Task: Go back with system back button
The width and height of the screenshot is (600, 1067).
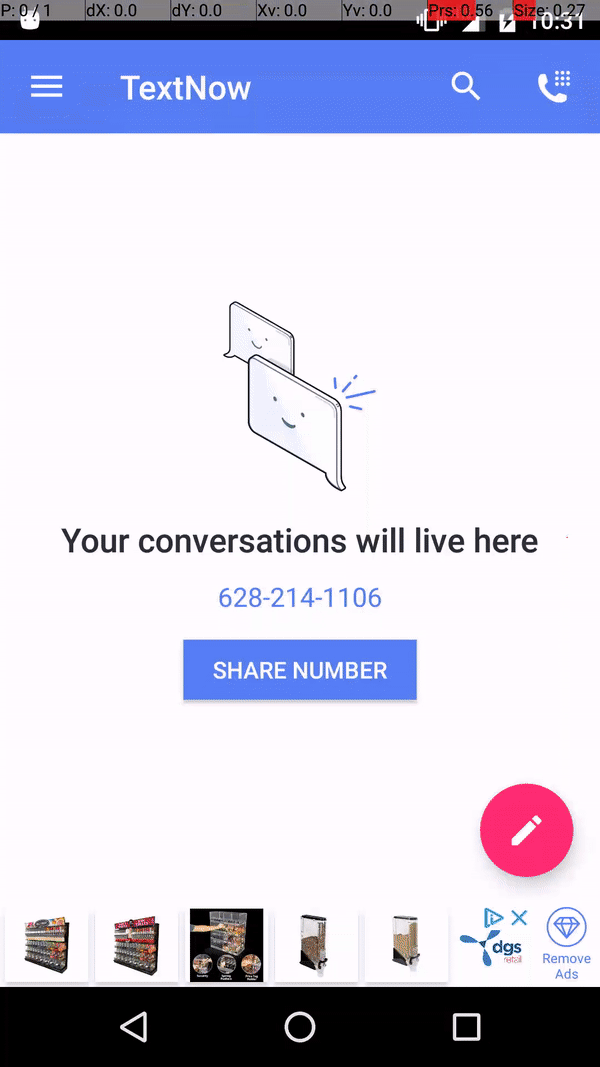Action: (133, 1027)
